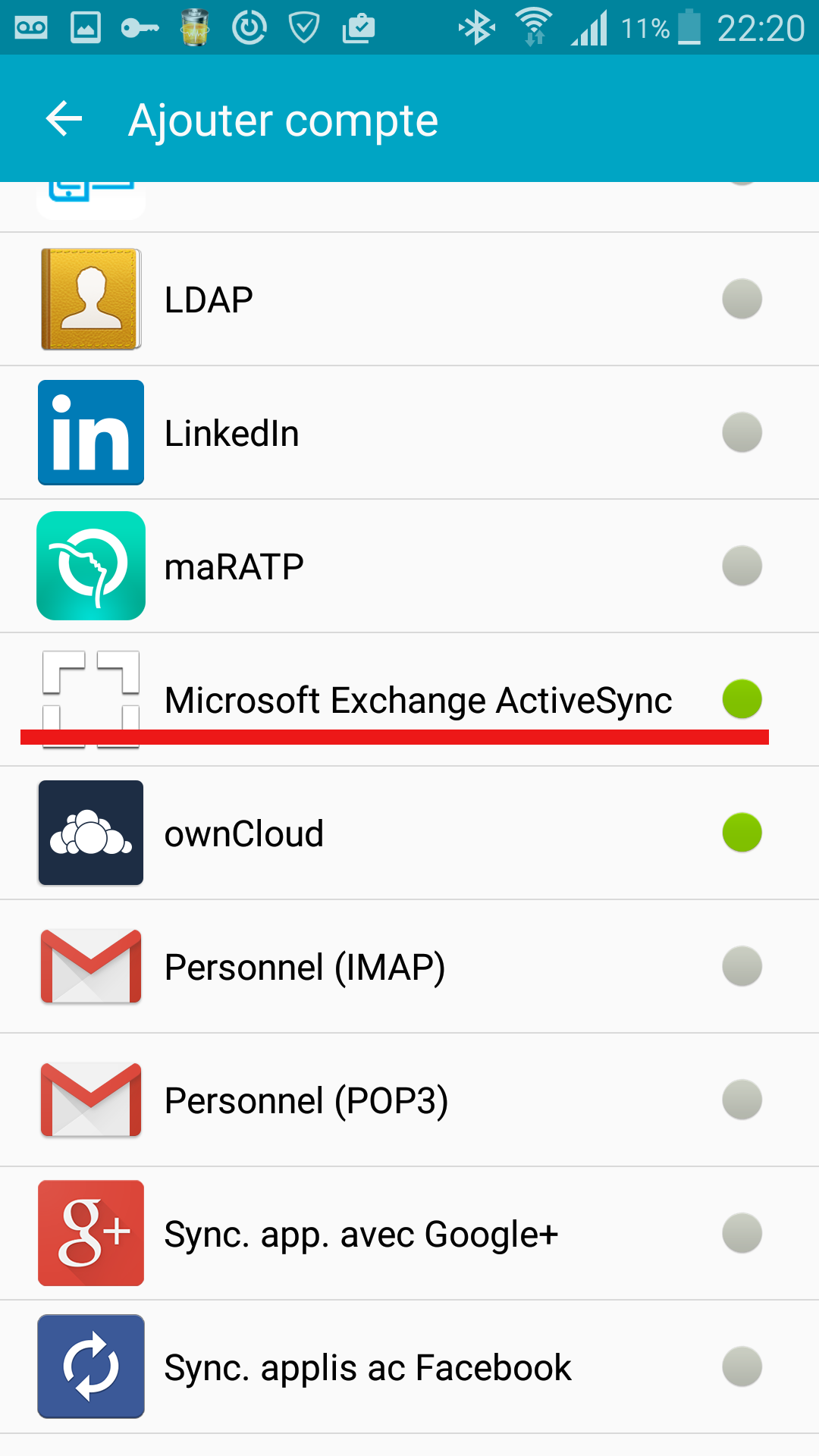This screenshot has width=819, height=1456.
Task: Select the LDAP account type
Action: (409, 300)
